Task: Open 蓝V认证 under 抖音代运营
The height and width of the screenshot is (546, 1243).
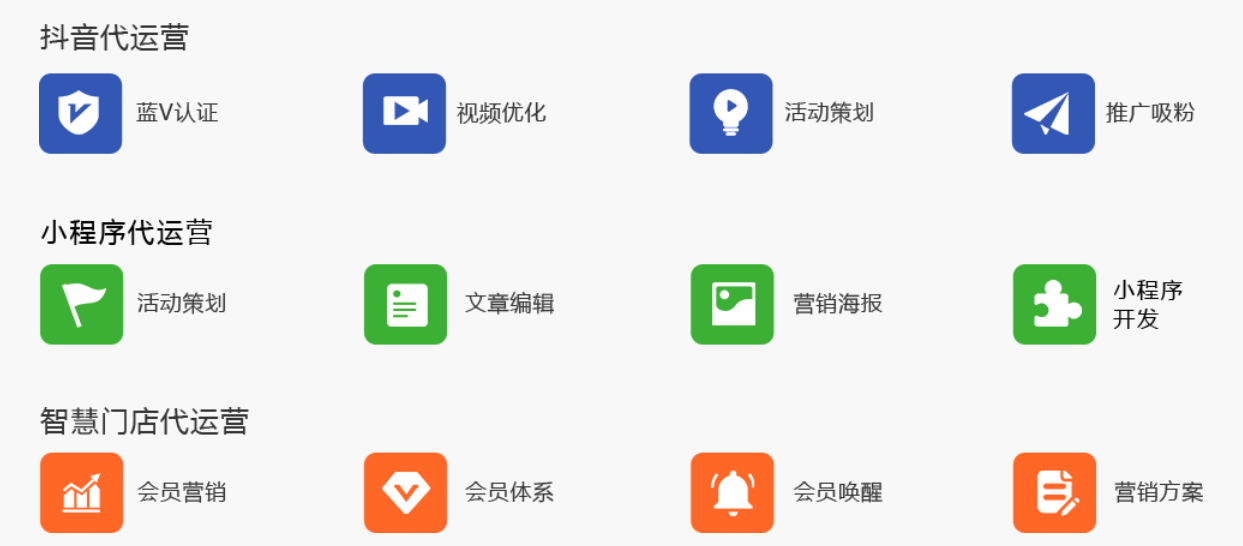Action: click(x=80, y=113)
